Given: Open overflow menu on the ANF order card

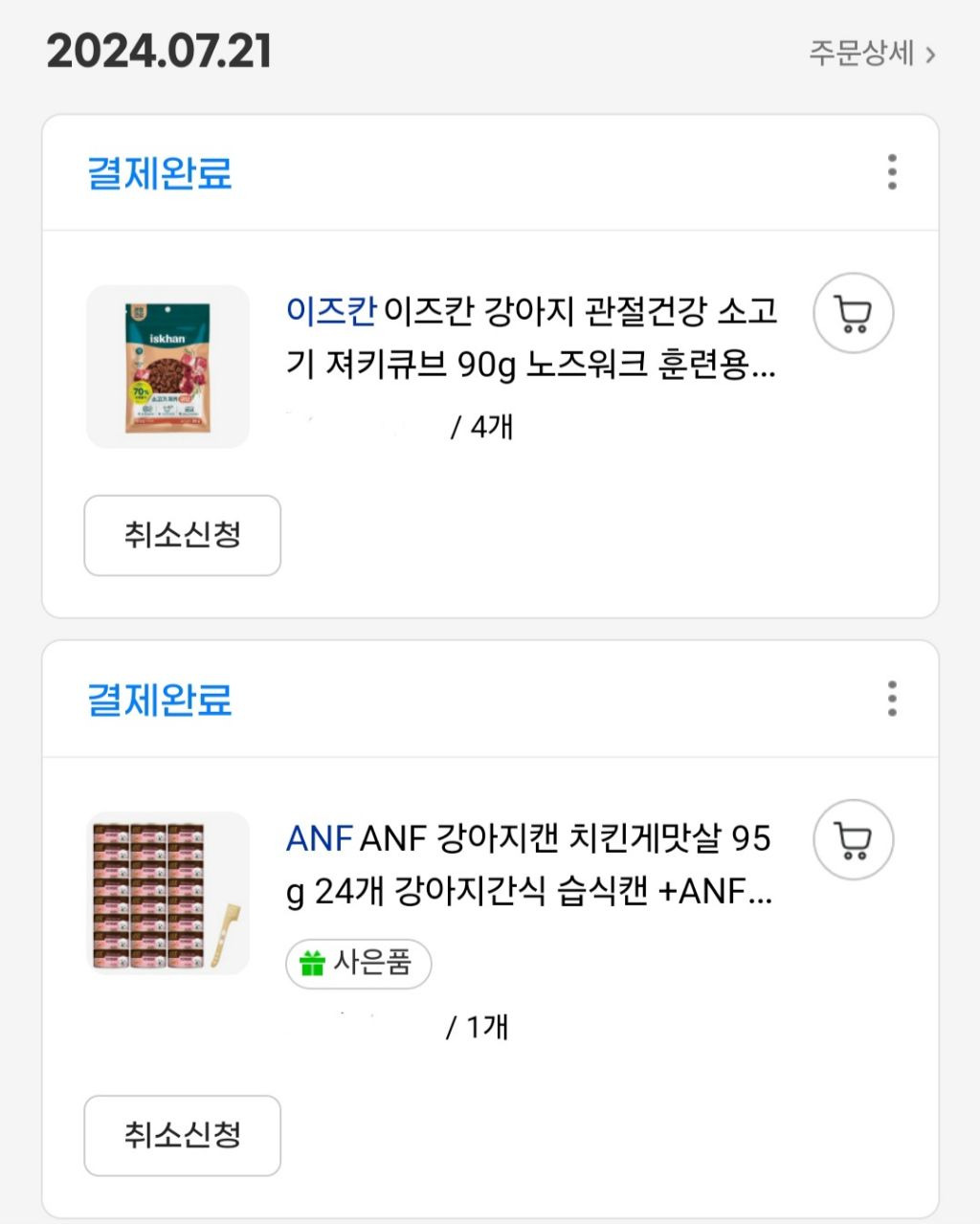Looking at the screenshot, I should 892,699.
